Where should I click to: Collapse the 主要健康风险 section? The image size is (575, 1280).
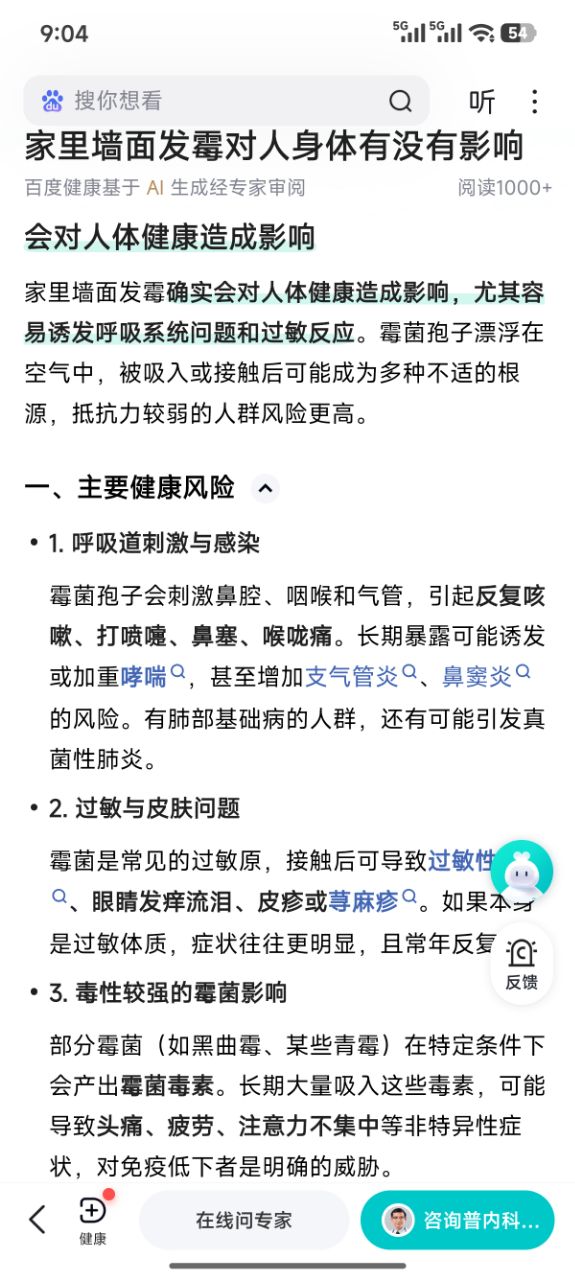[265, 488]
